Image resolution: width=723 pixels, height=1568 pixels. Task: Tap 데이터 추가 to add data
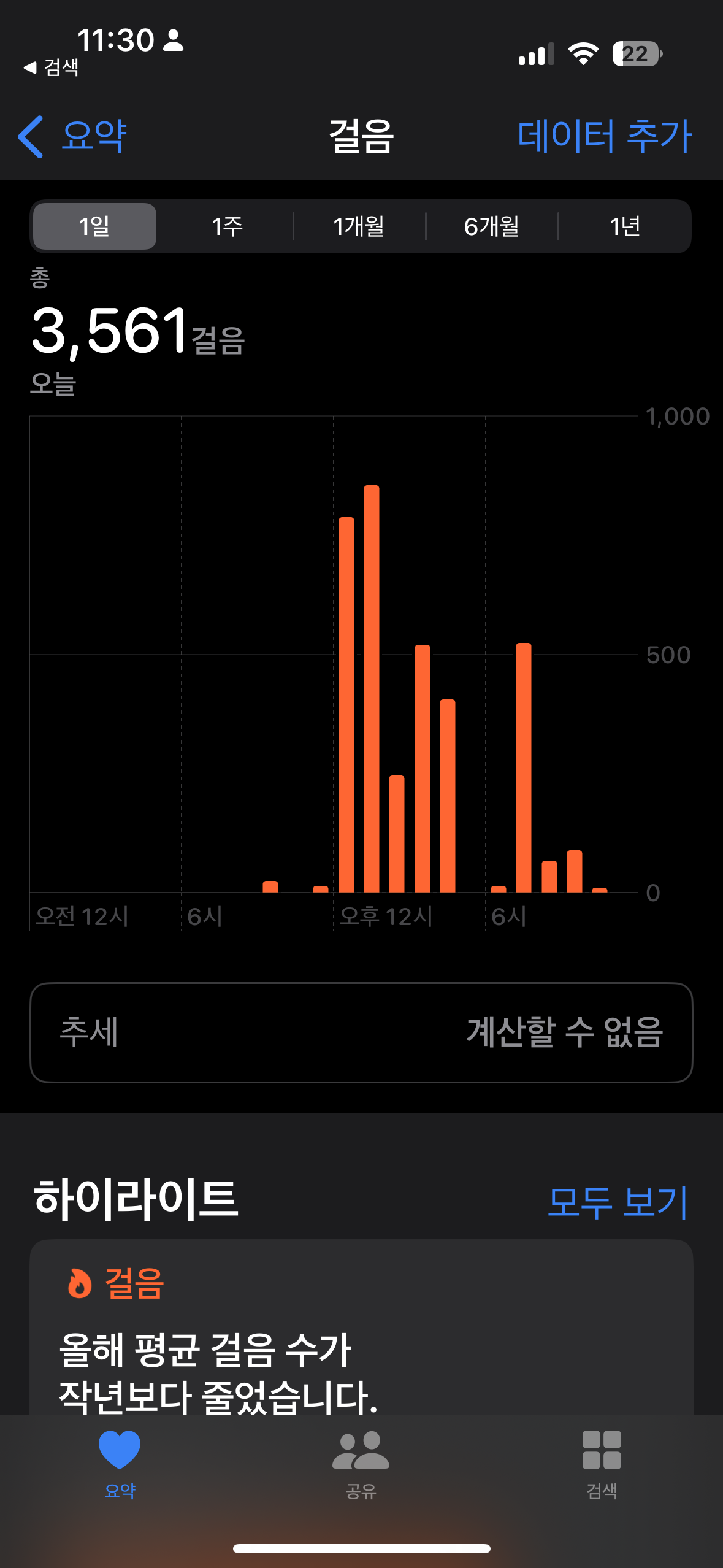point(604,136)
